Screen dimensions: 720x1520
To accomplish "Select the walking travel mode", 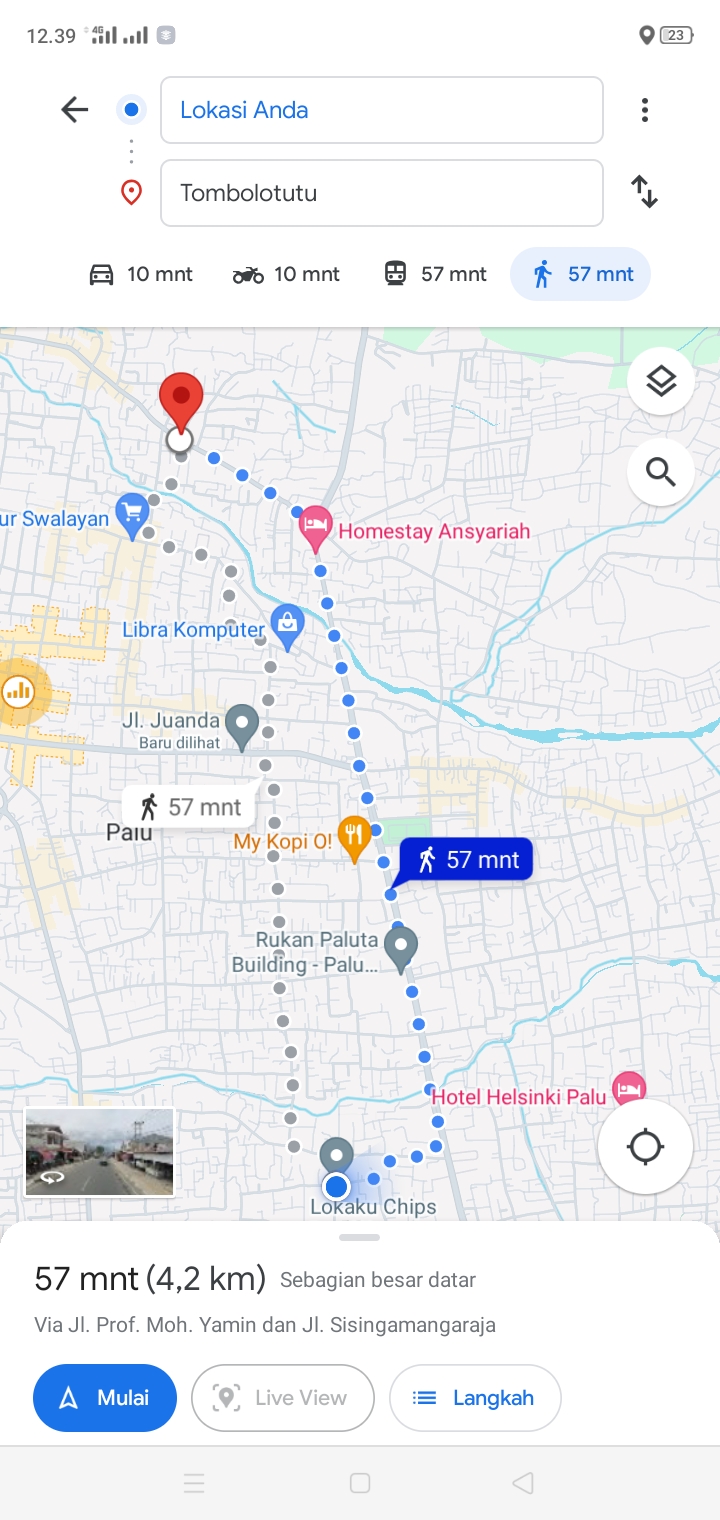I will click(x=581, y=274).
